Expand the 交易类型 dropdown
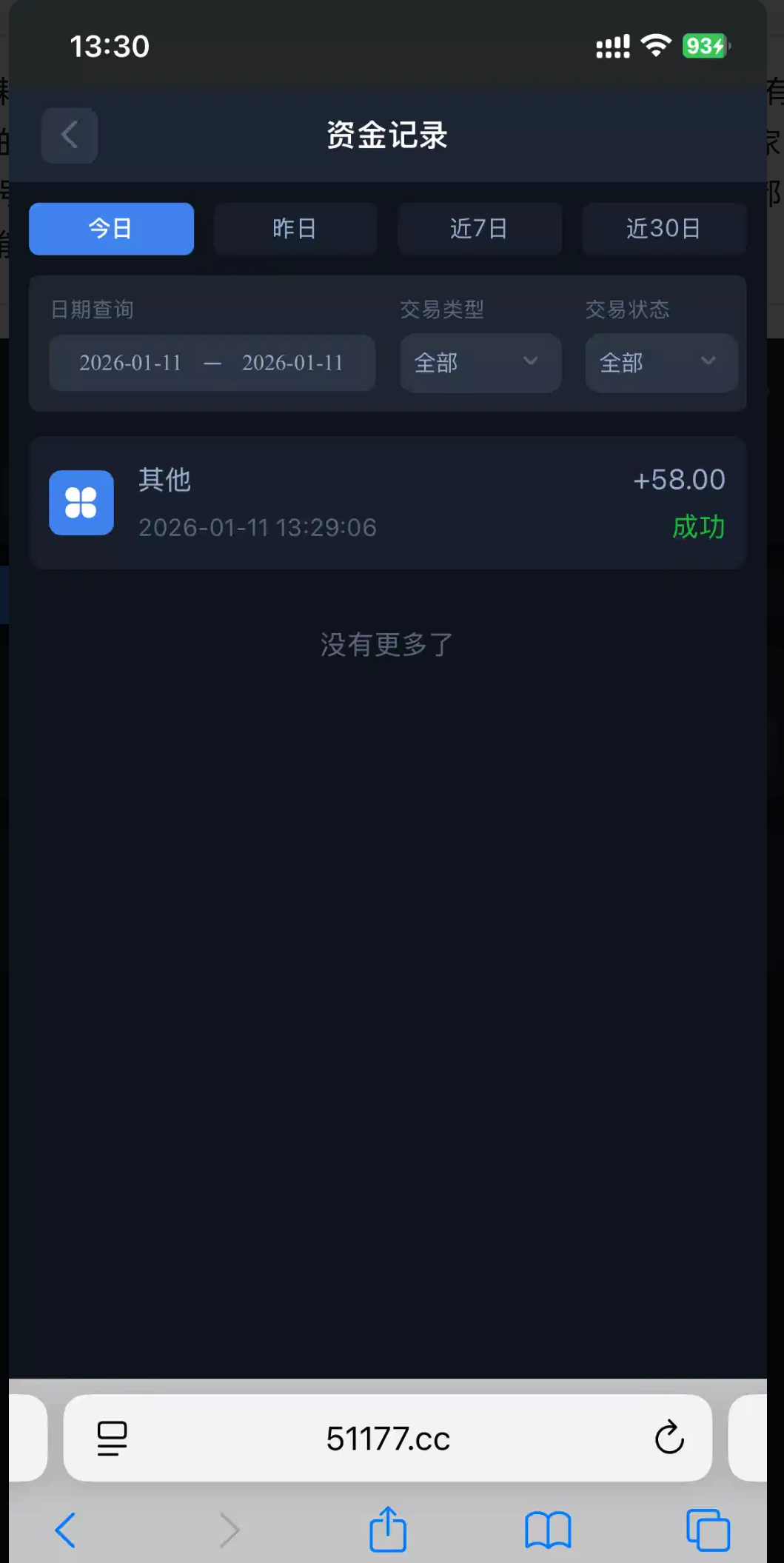Viewport: 784px width, 1563px height. pos(480,363)
